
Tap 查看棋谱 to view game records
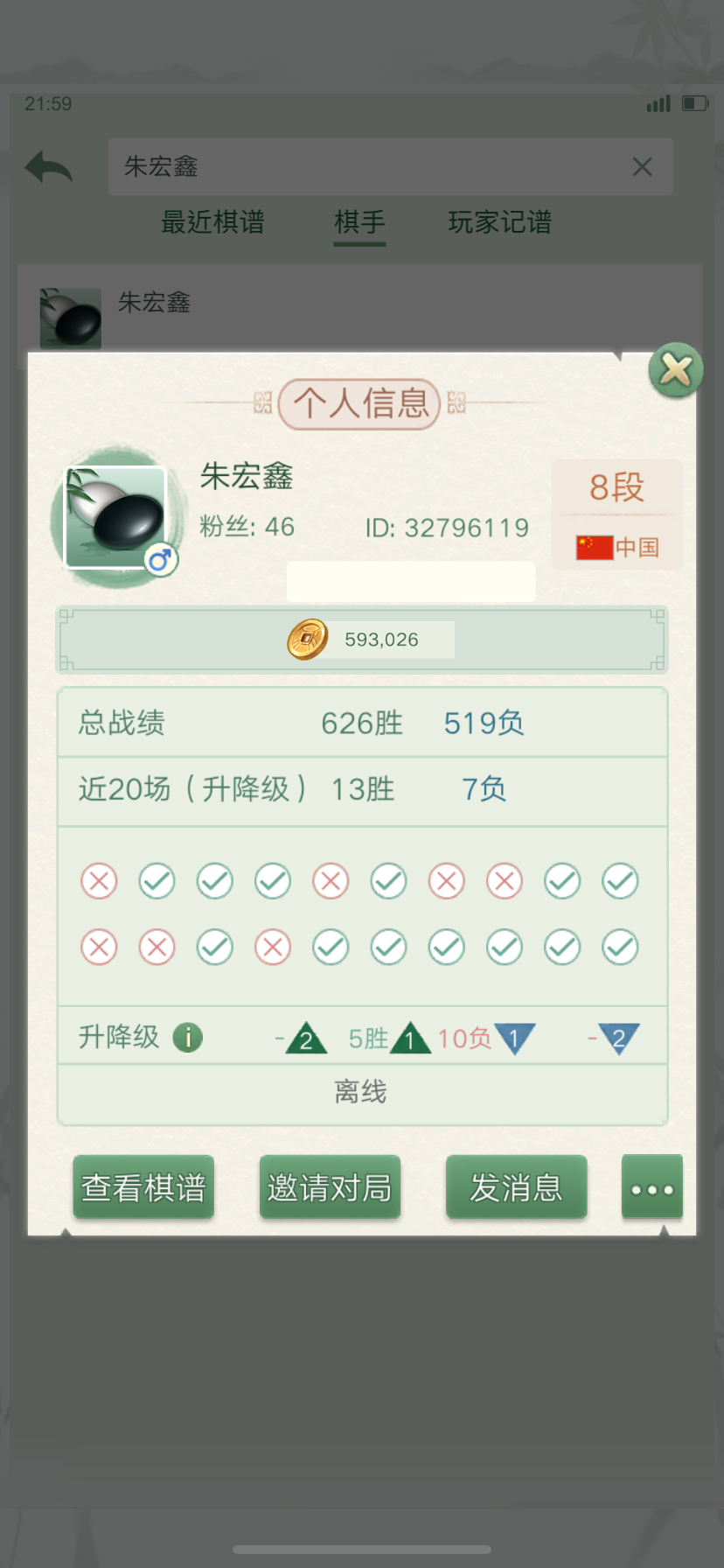tap(143, 1187)
